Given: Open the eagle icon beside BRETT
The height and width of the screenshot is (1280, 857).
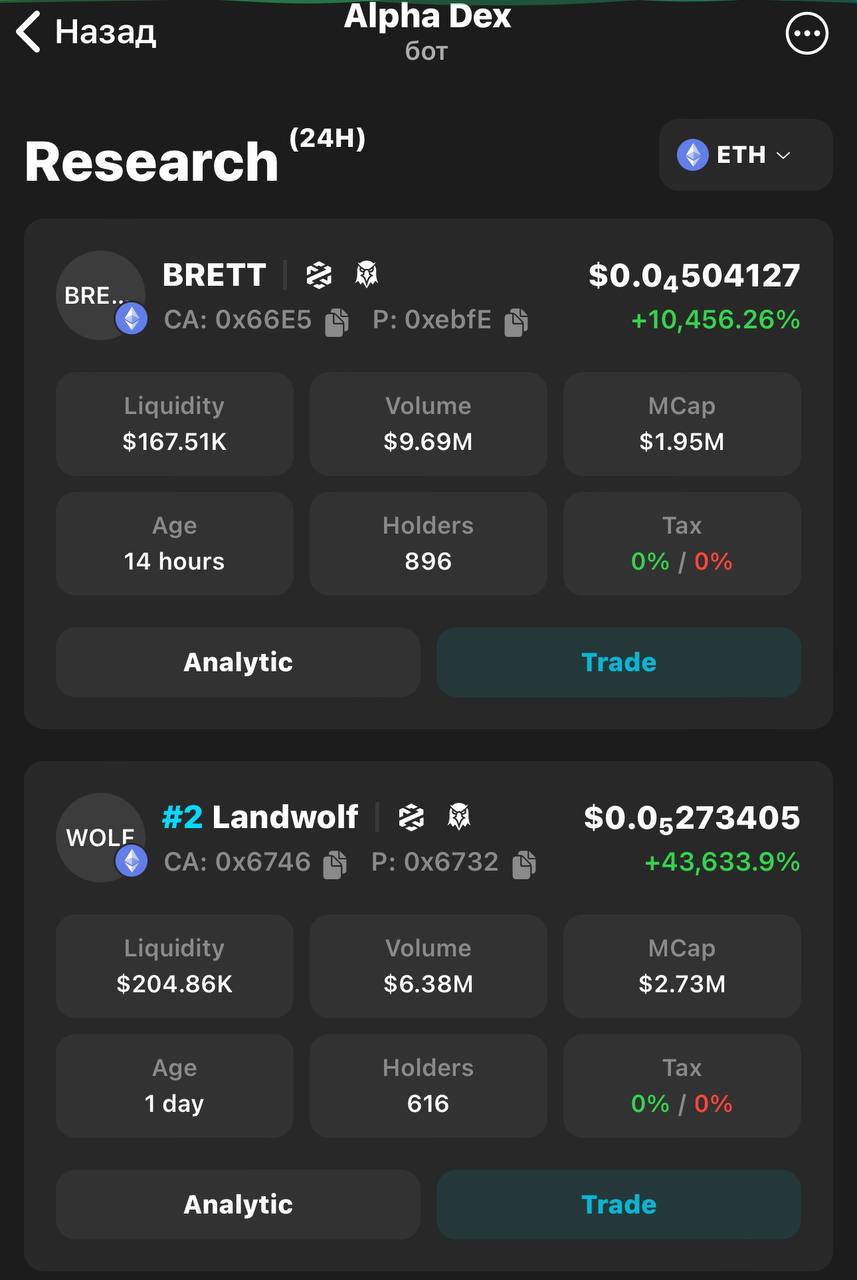Looking at the screenshot, I should click(367, 275).
